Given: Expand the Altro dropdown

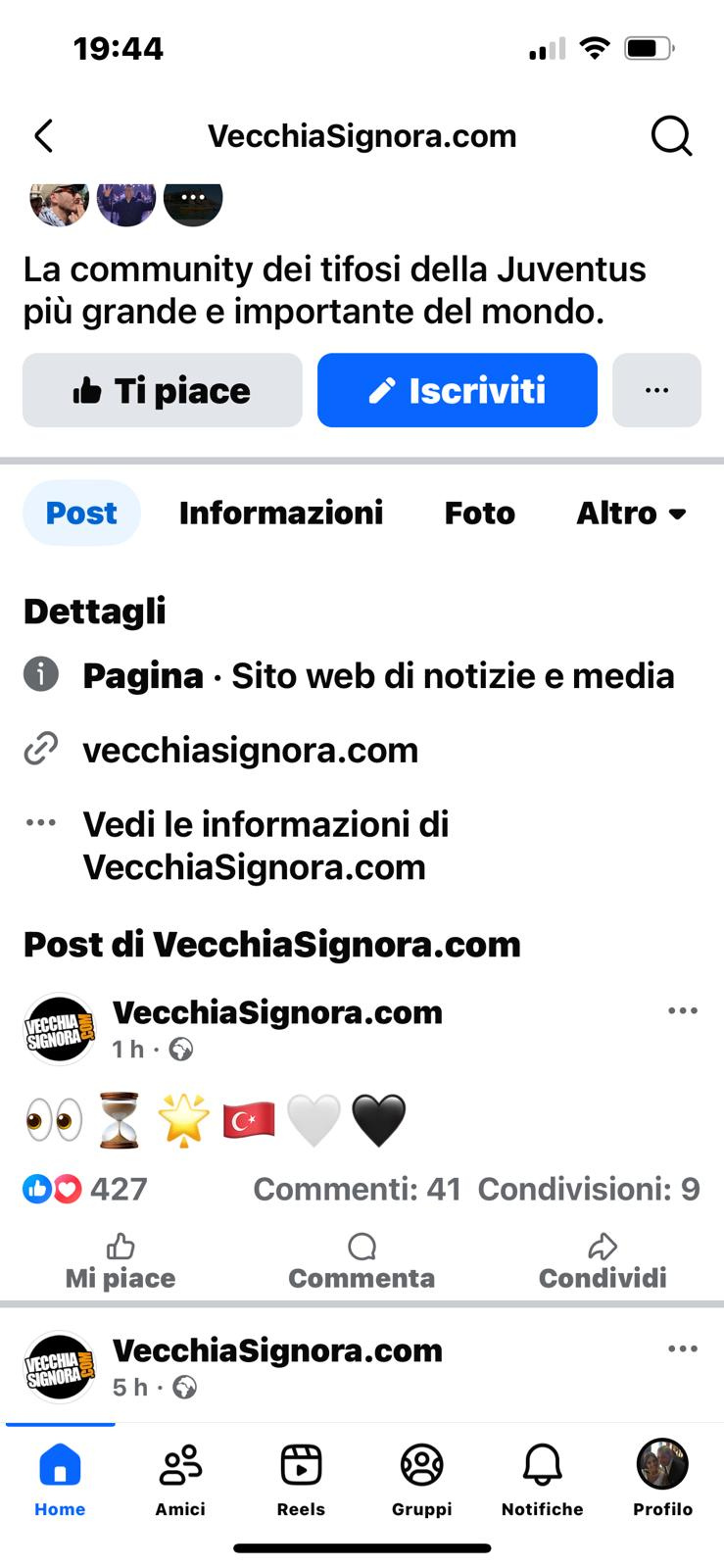Looking at the screenshot, I should click(632, 513).
